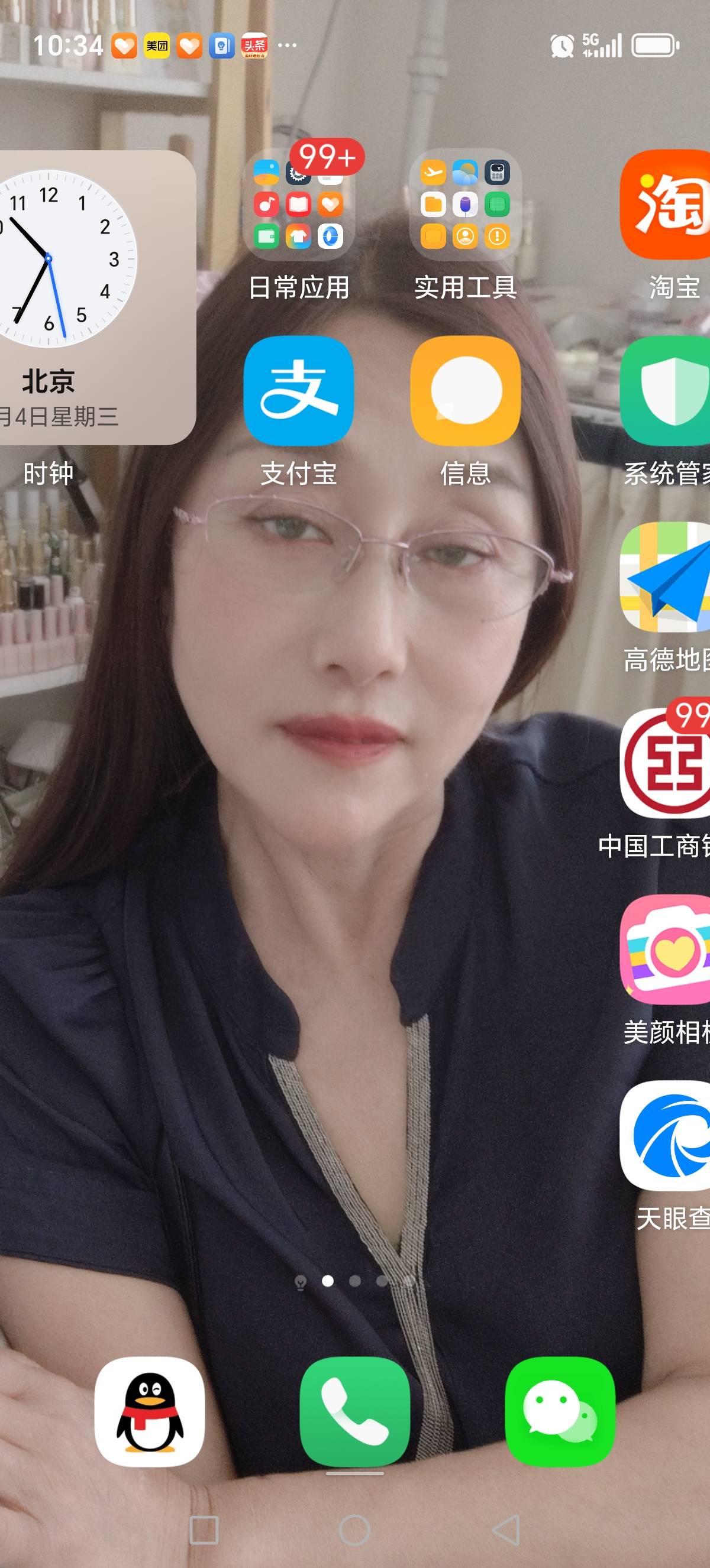Open the phone dialer in the dock
Viewport: 710px width, 1568px height.
point(354,1411)
